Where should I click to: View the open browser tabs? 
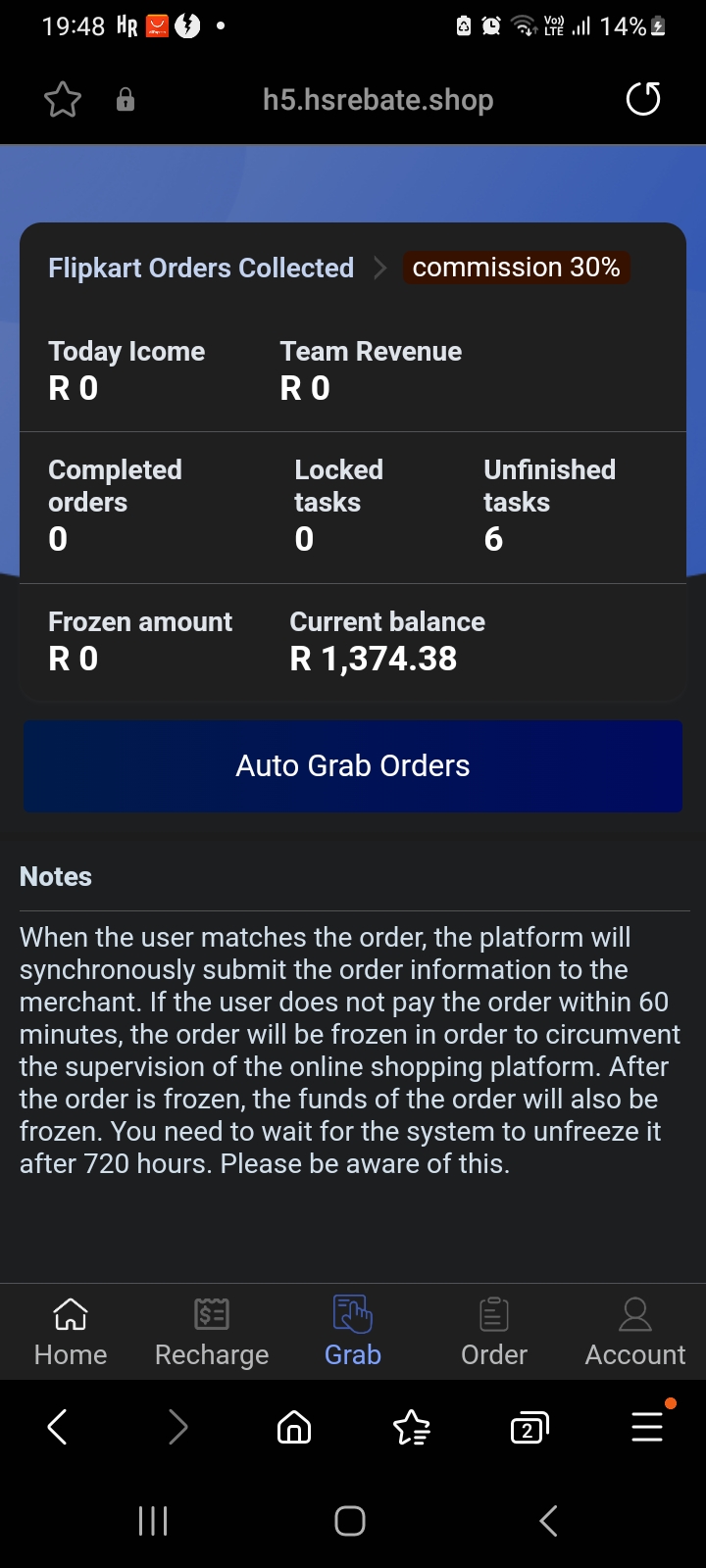coord(529,1429)
